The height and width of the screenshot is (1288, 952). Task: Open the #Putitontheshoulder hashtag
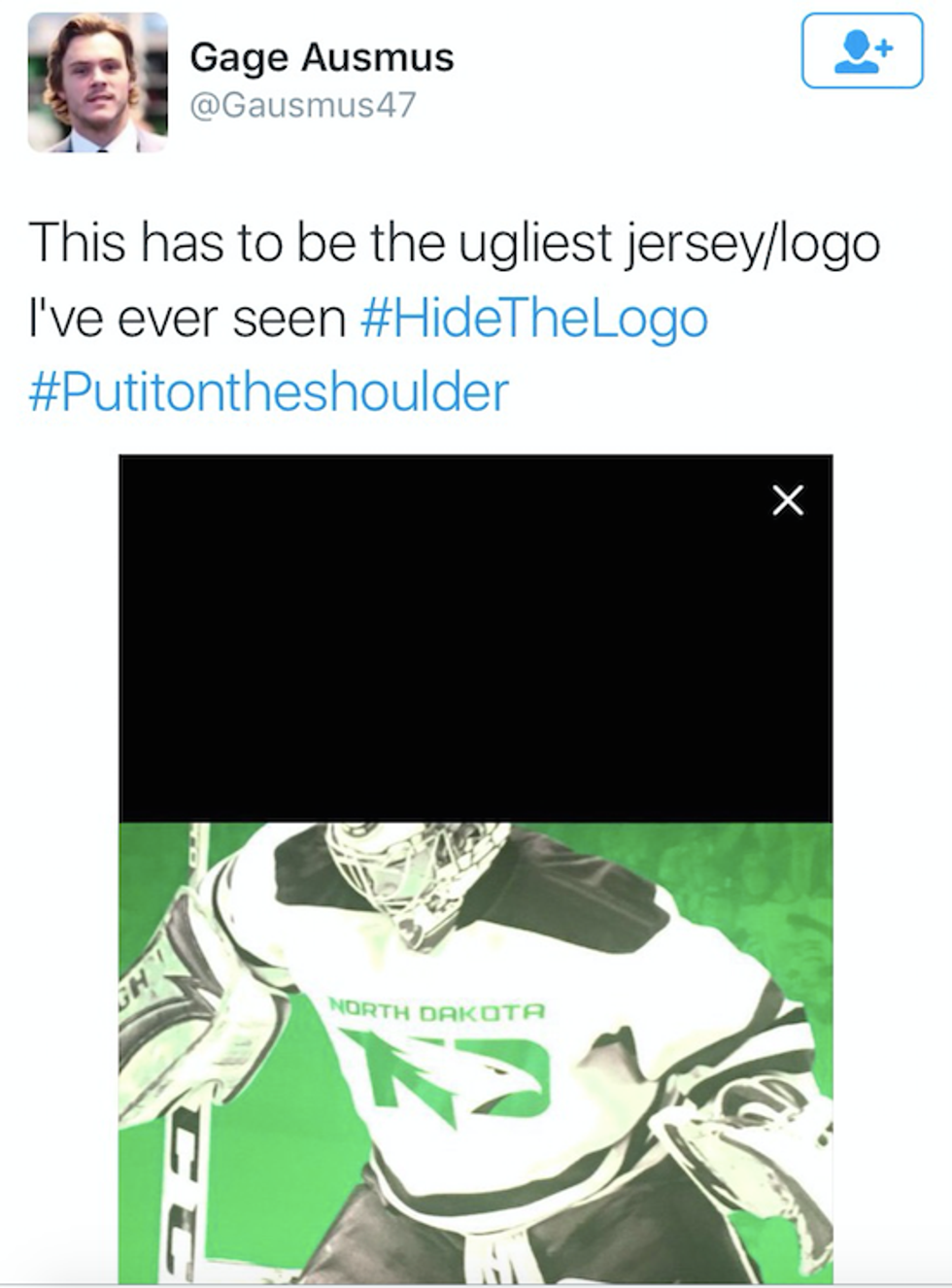tap(269, 391)
